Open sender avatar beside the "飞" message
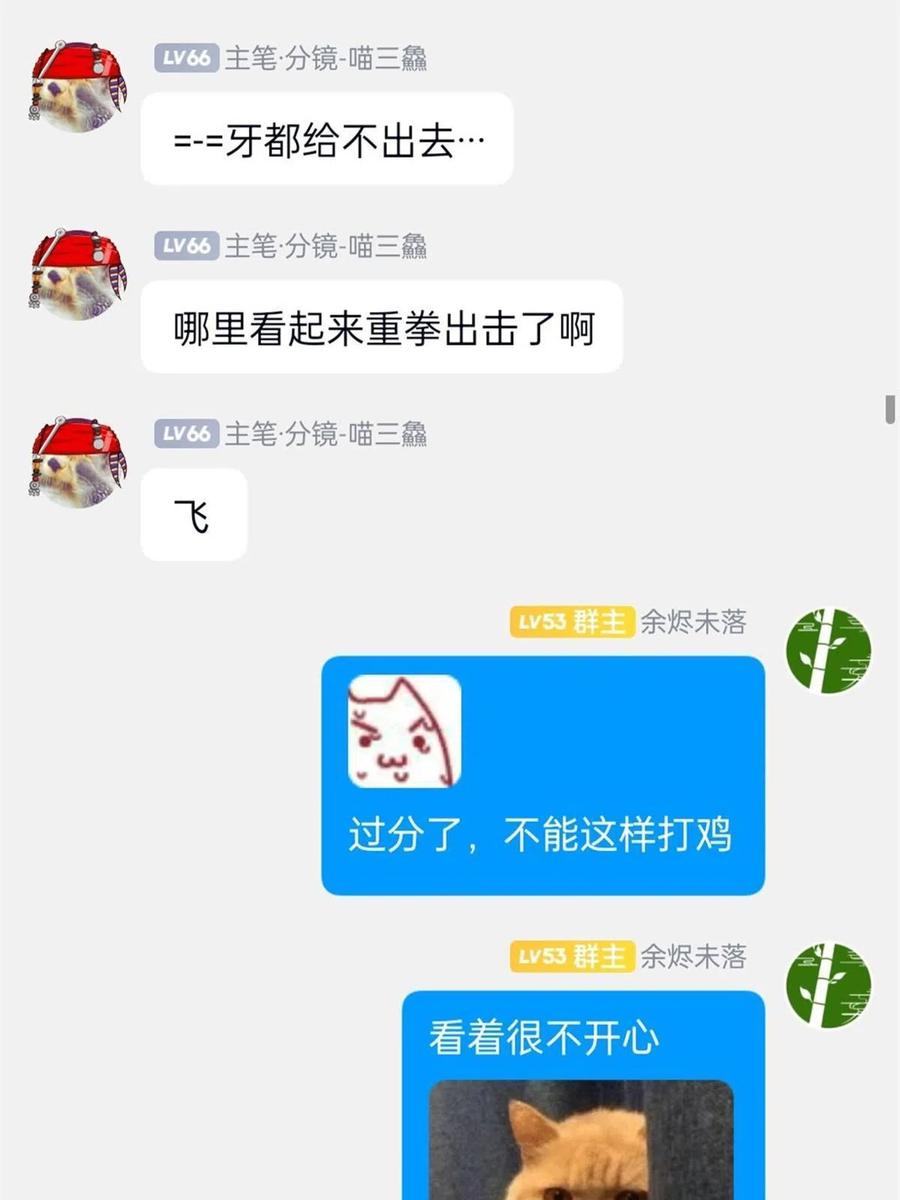The width and height of the screenshot is (900, 1200). 78,462
